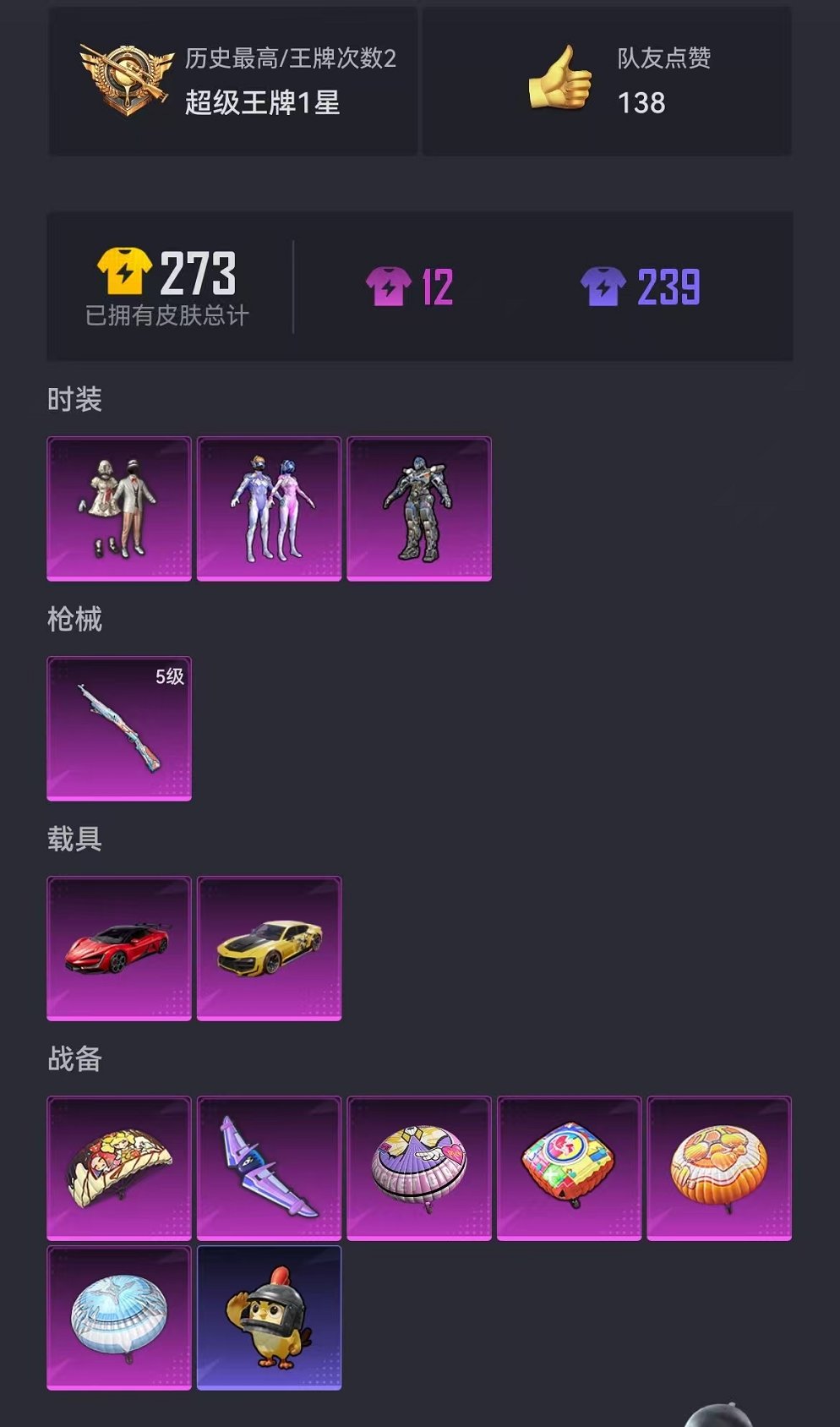Open the colorful square parachute skin

(x=569, y=1168)
